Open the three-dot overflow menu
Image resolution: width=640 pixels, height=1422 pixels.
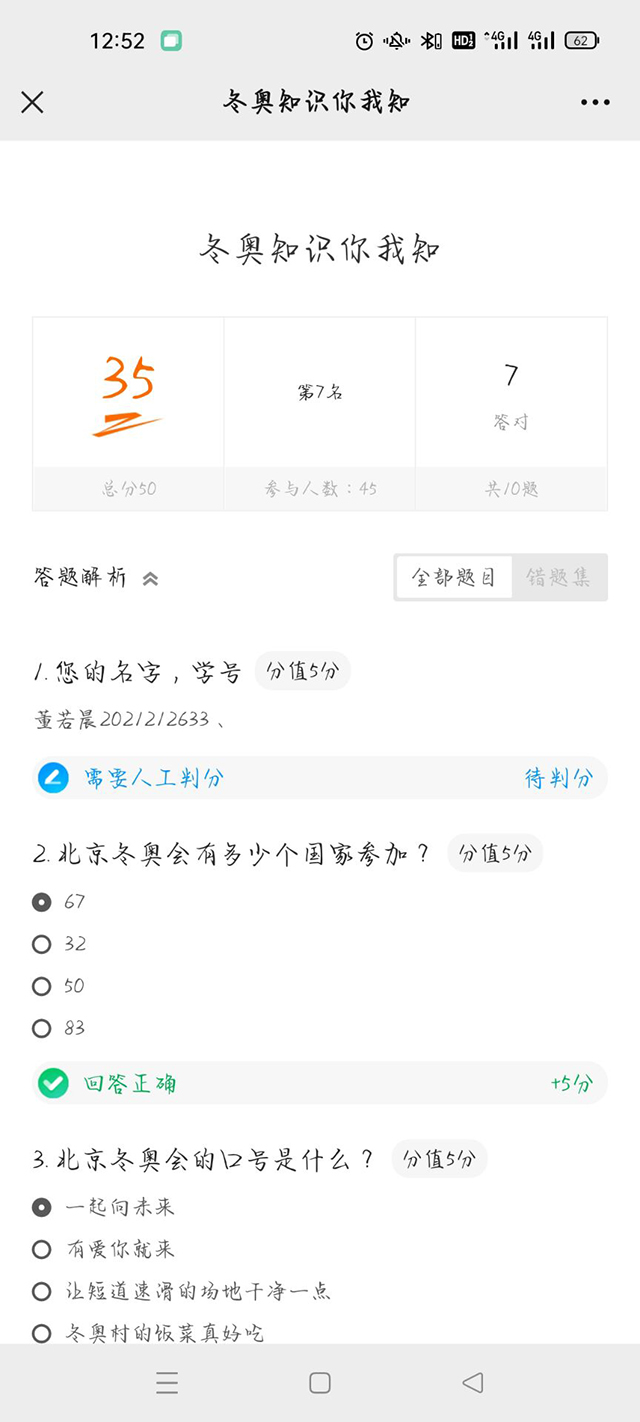(595, 102)
